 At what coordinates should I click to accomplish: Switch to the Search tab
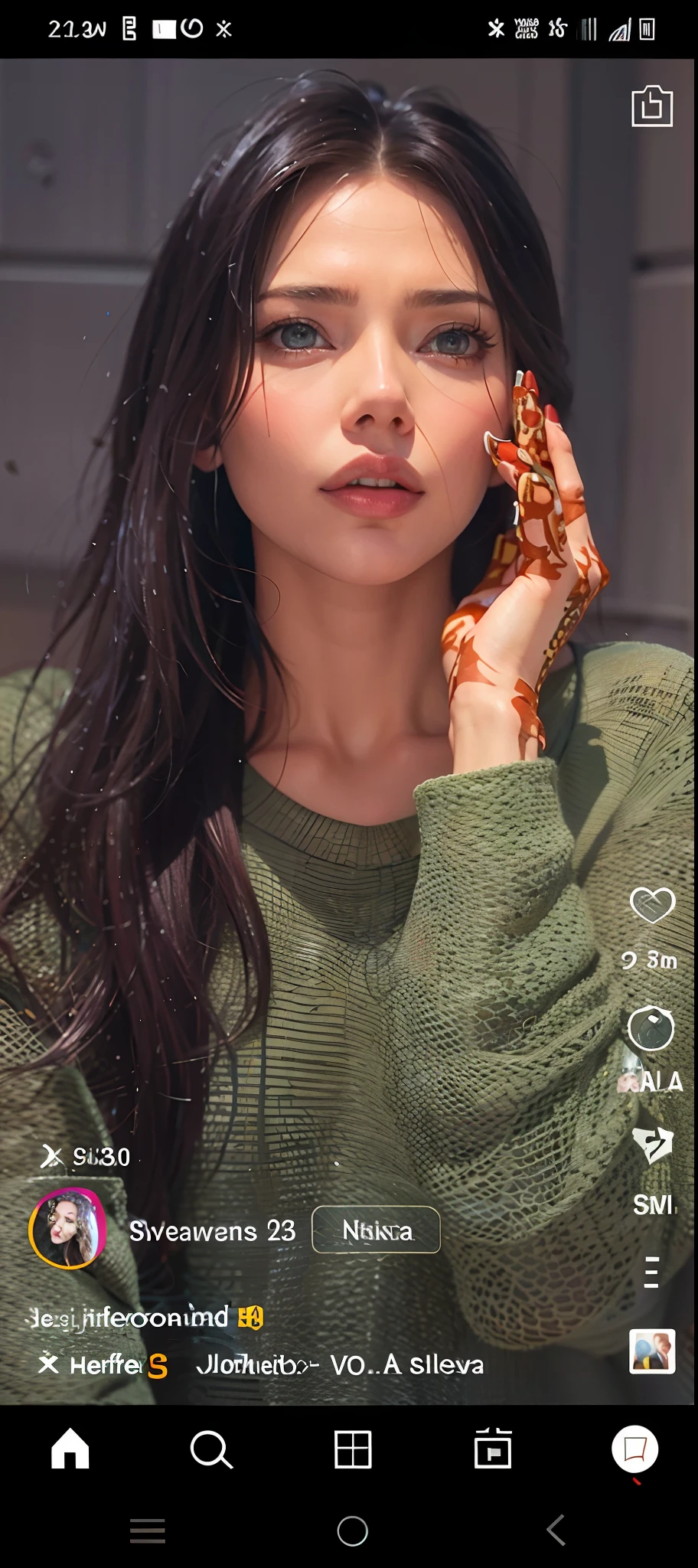(x=210, y=1449)
